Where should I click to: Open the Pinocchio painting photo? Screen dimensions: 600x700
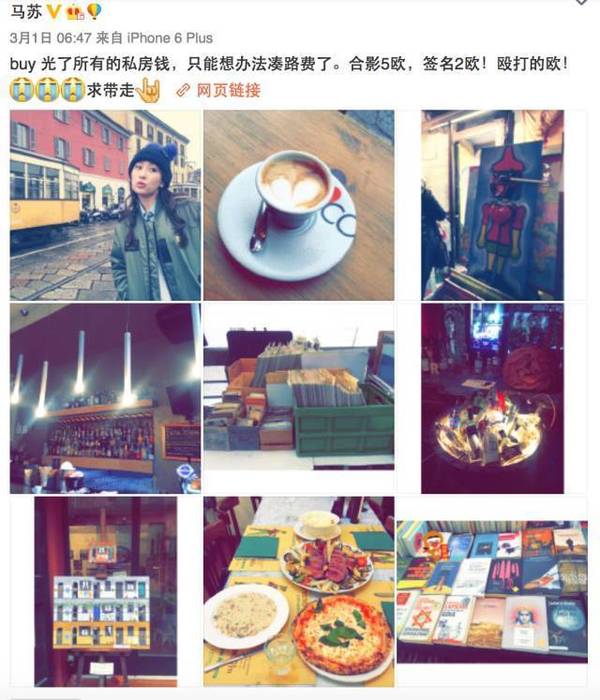pyautogui.click(x=492, y=205)
